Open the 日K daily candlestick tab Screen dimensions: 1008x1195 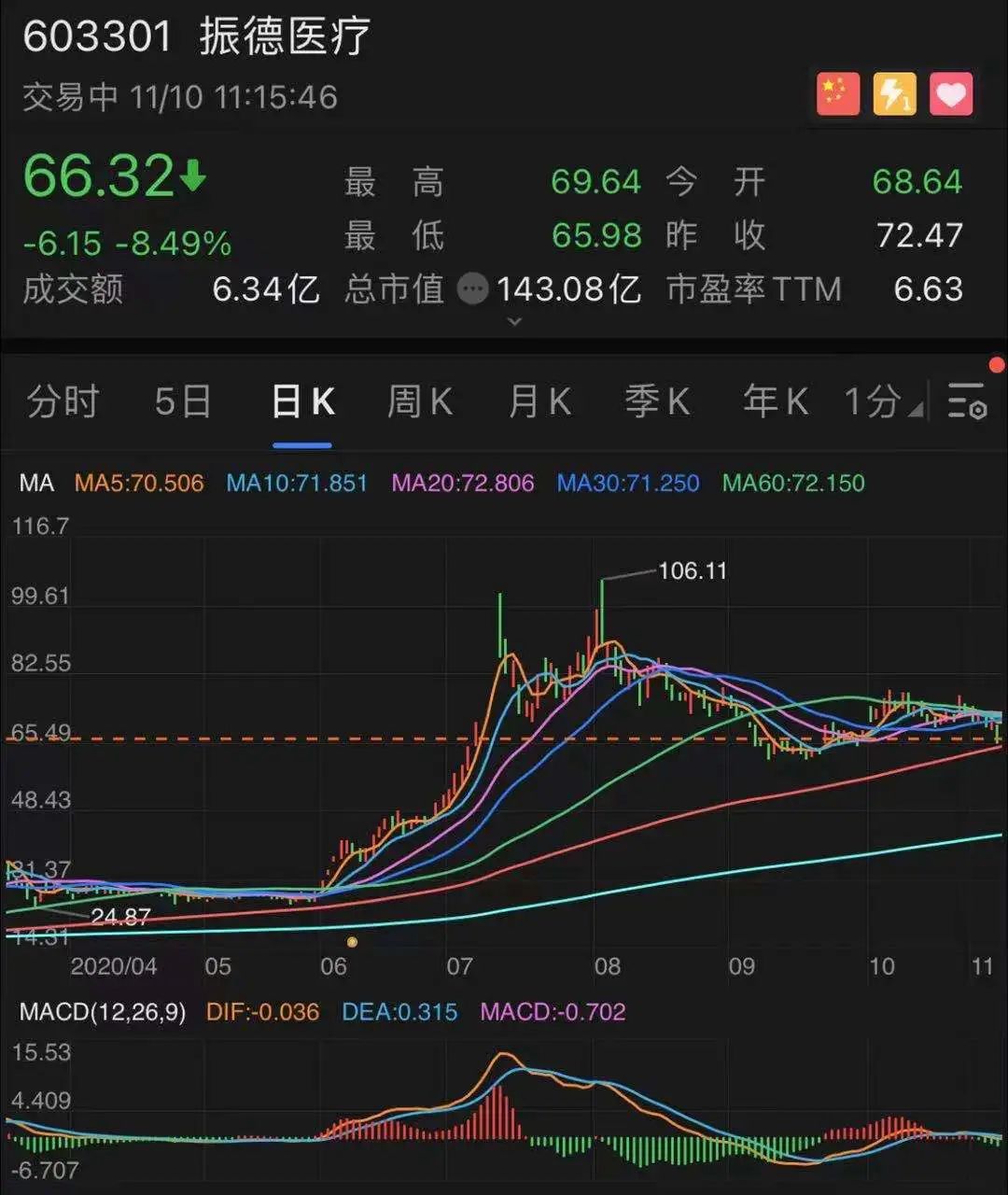(302, 402)
